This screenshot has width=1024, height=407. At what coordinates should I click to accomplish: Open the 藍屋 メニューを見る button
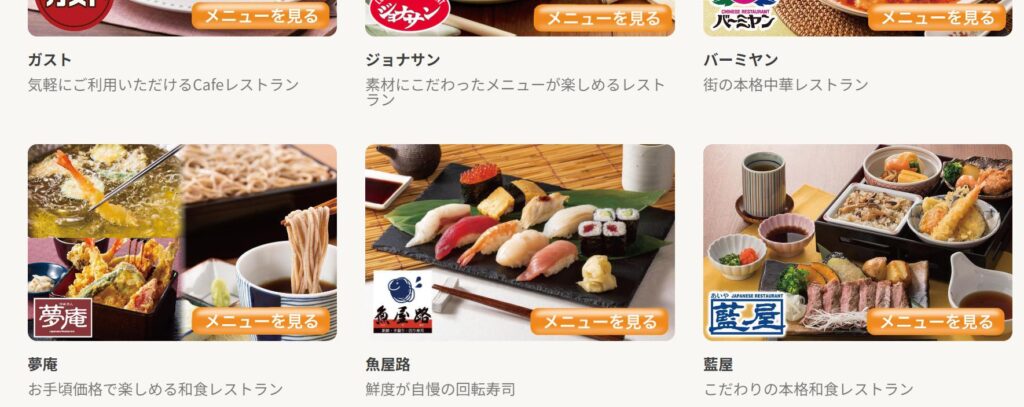coord(935,320)
